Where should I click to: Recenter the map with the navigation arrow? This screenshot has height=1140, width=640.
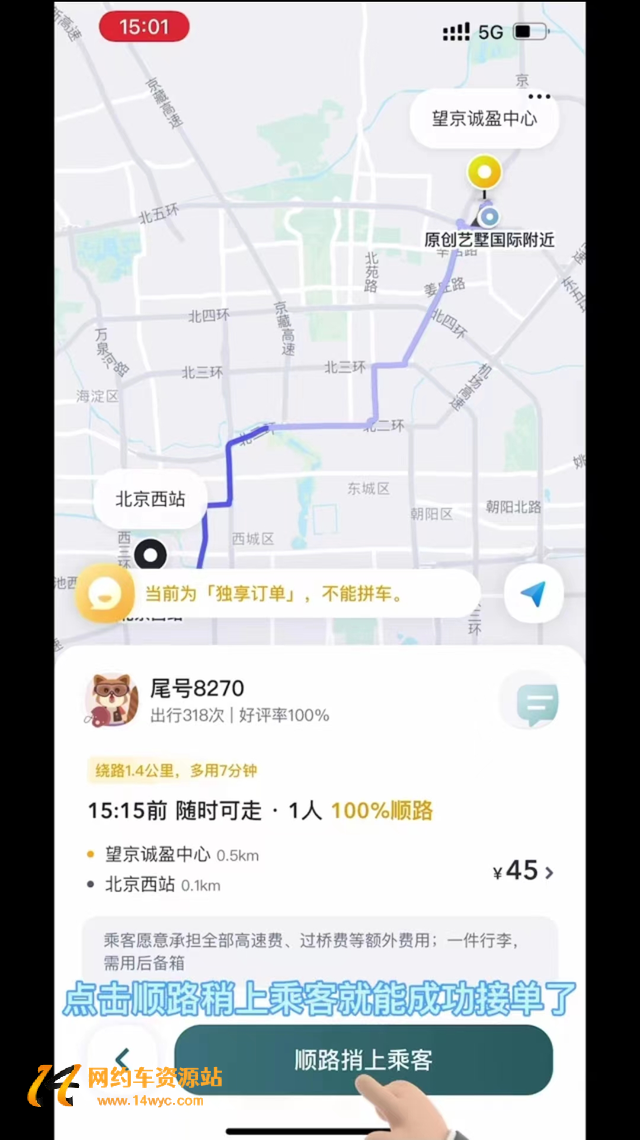click(533, 595)
